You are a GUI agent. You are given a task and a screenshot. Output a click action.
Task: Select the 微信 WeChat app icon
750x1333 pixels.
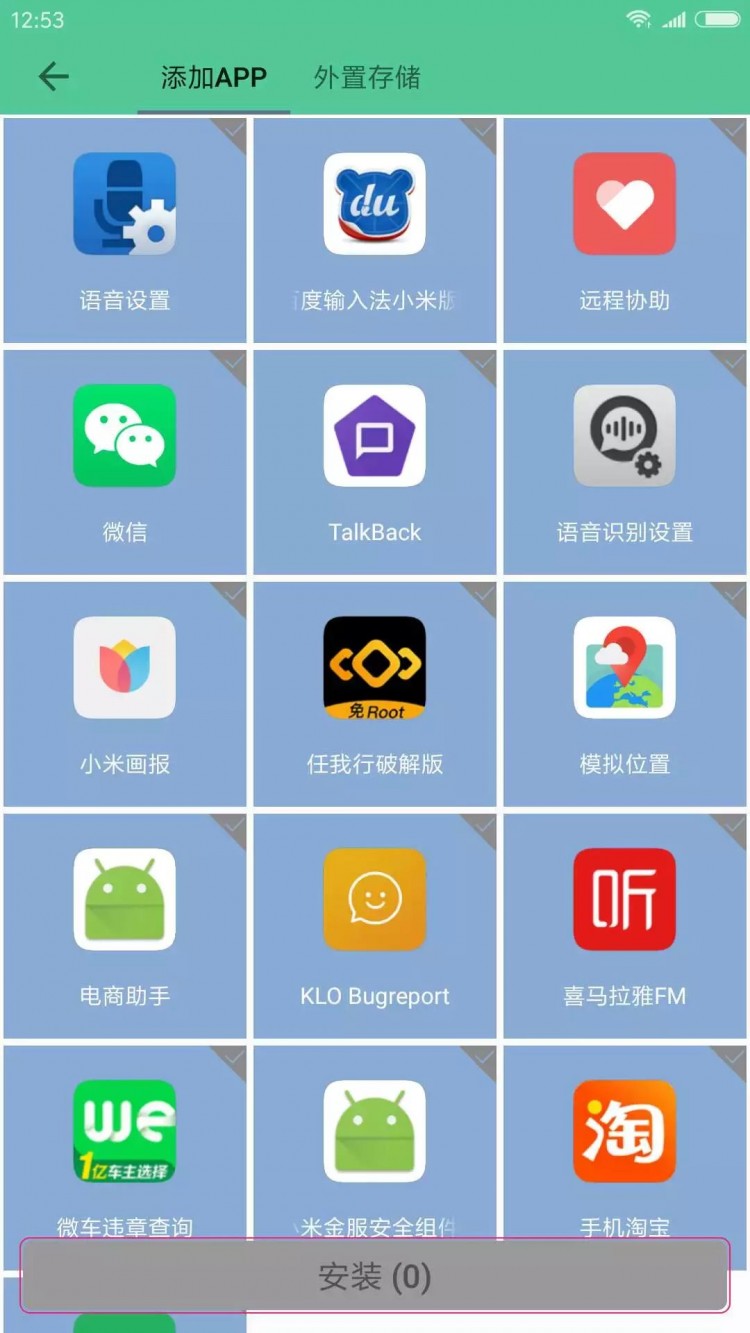(x=125, y=437)
